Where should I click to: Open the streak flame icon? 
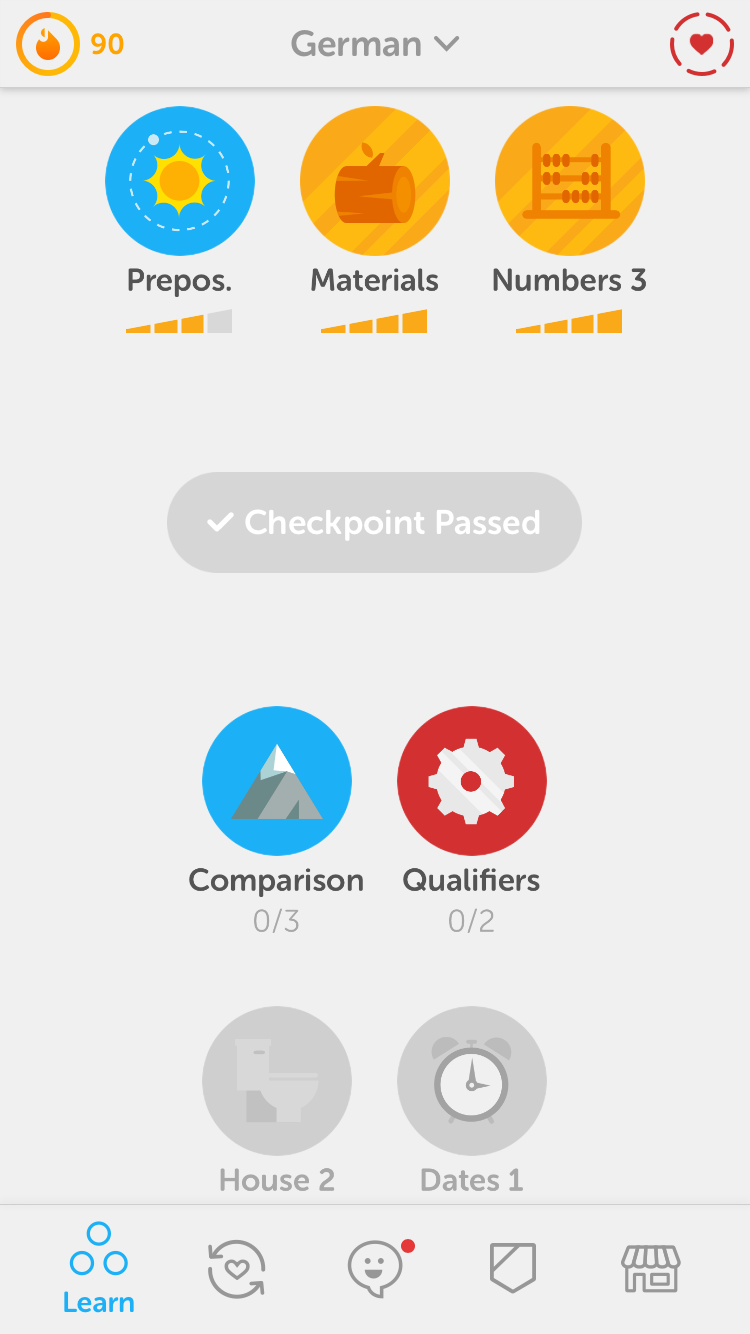pos(48,44)
